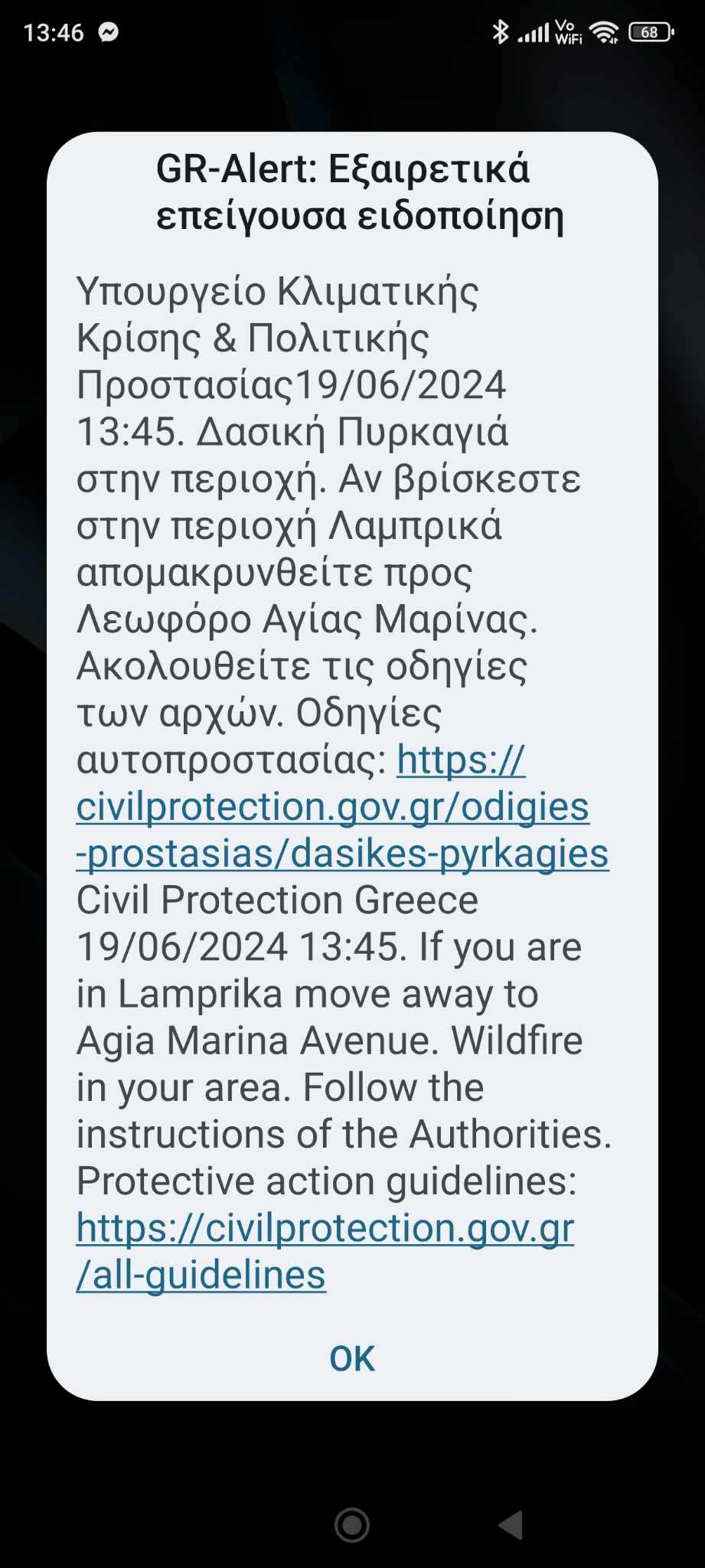Viewport: 705px width, 1568px height.
Task: Open the dasikes-pyrkagies civil protection link
Action: point(342,806)
